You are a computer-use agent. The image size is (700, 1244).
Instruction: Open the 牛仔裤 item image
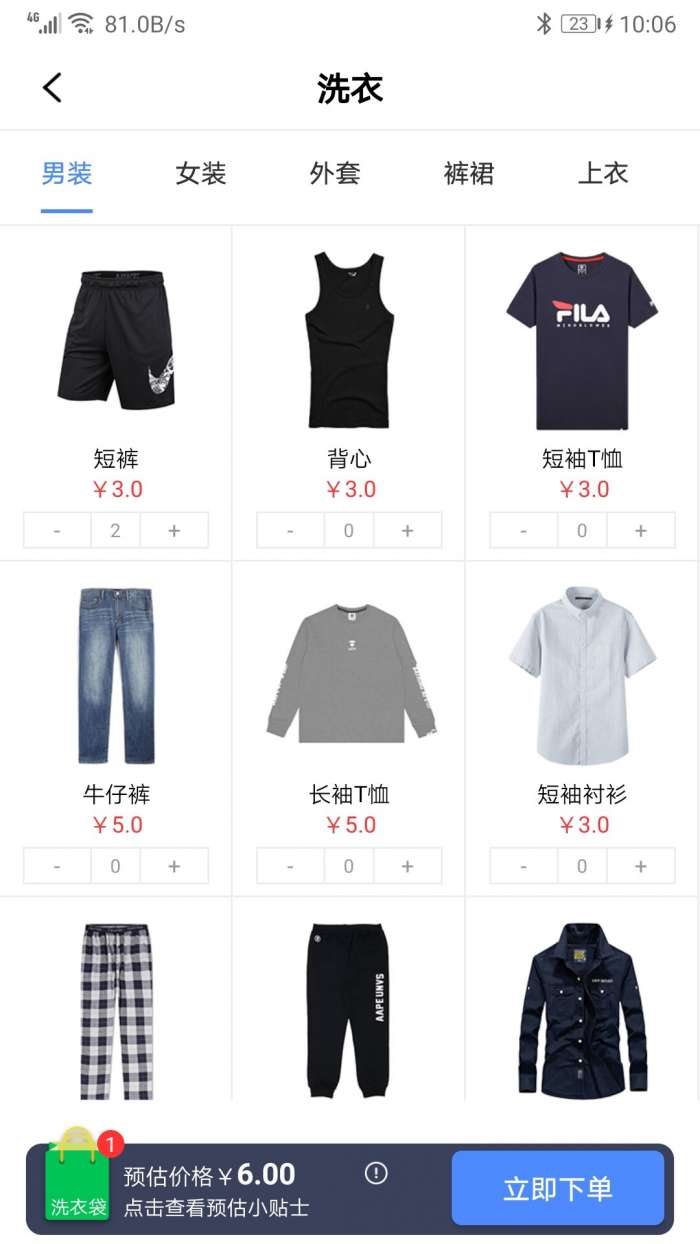click(x=116, y=675)
